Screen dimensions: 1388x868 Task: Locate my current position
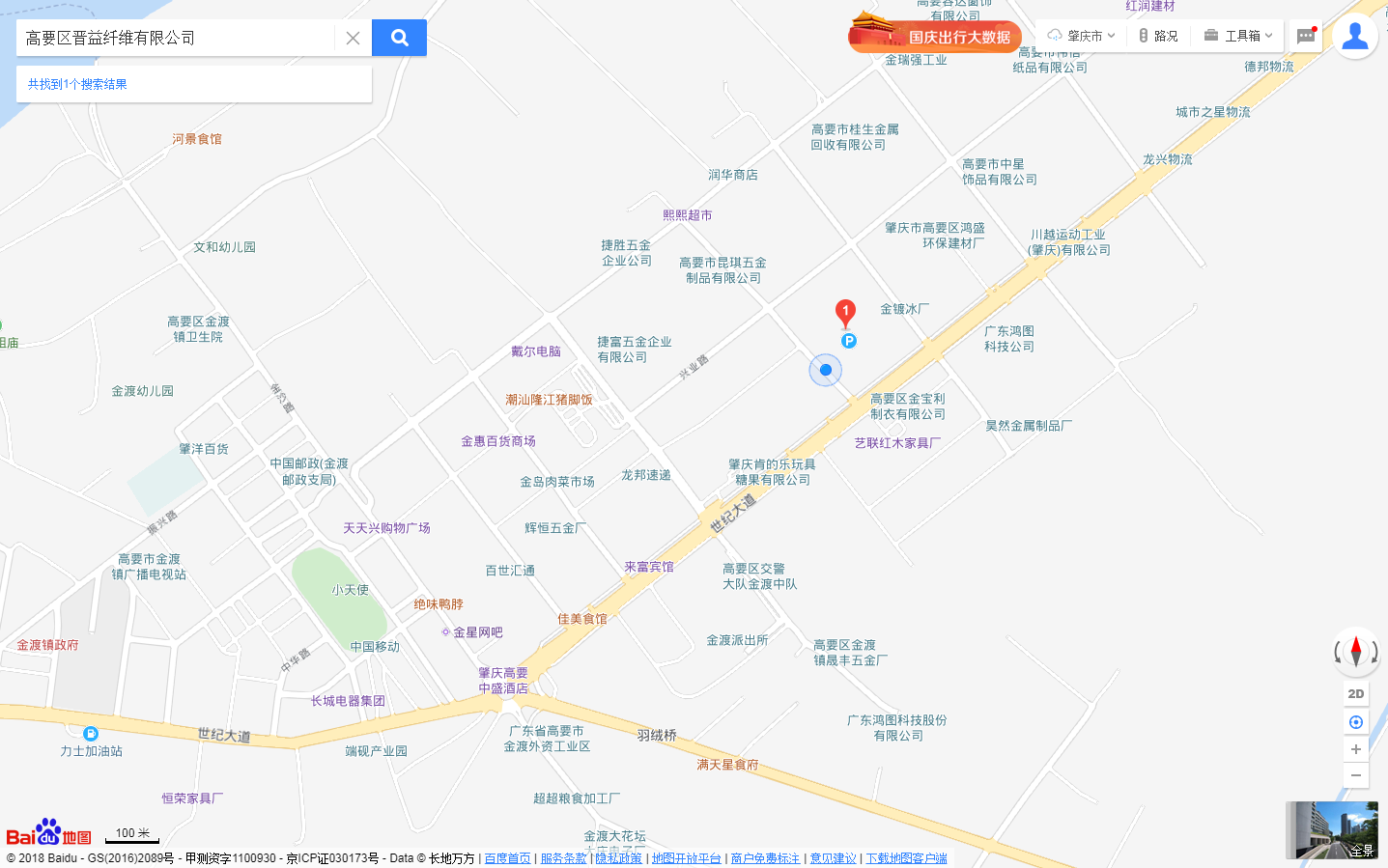(x=1355, y=722)
